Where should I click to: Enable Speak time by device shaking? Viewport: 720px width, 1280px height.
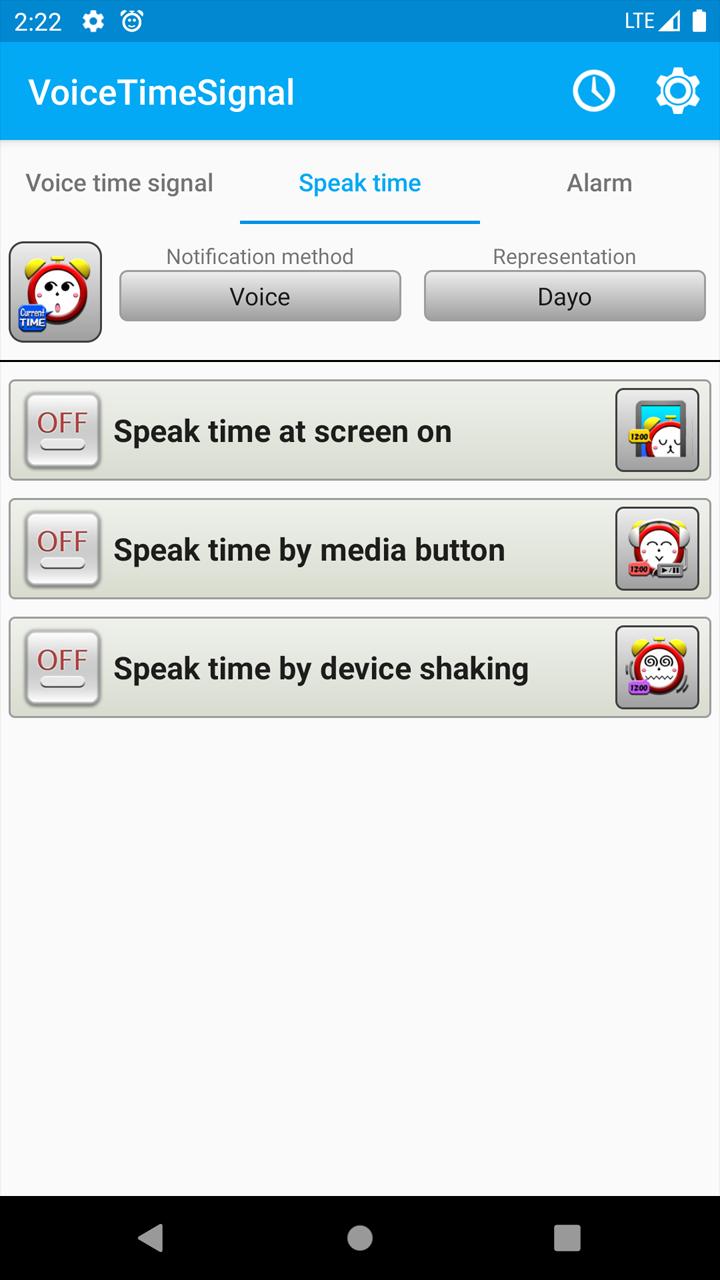(x=62, y=667)
